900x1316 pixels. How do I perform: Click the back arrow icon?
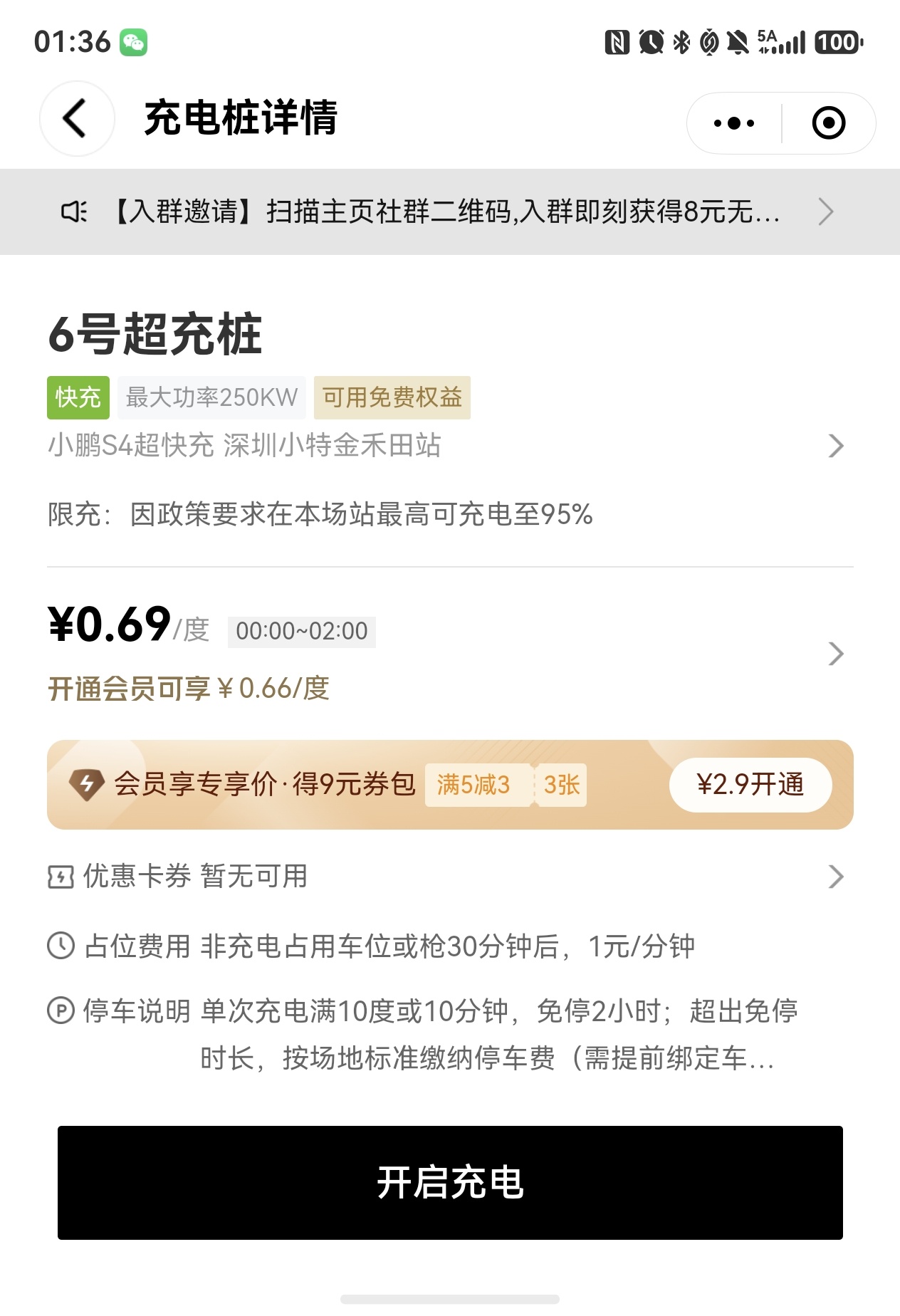(x=76, y=120)
